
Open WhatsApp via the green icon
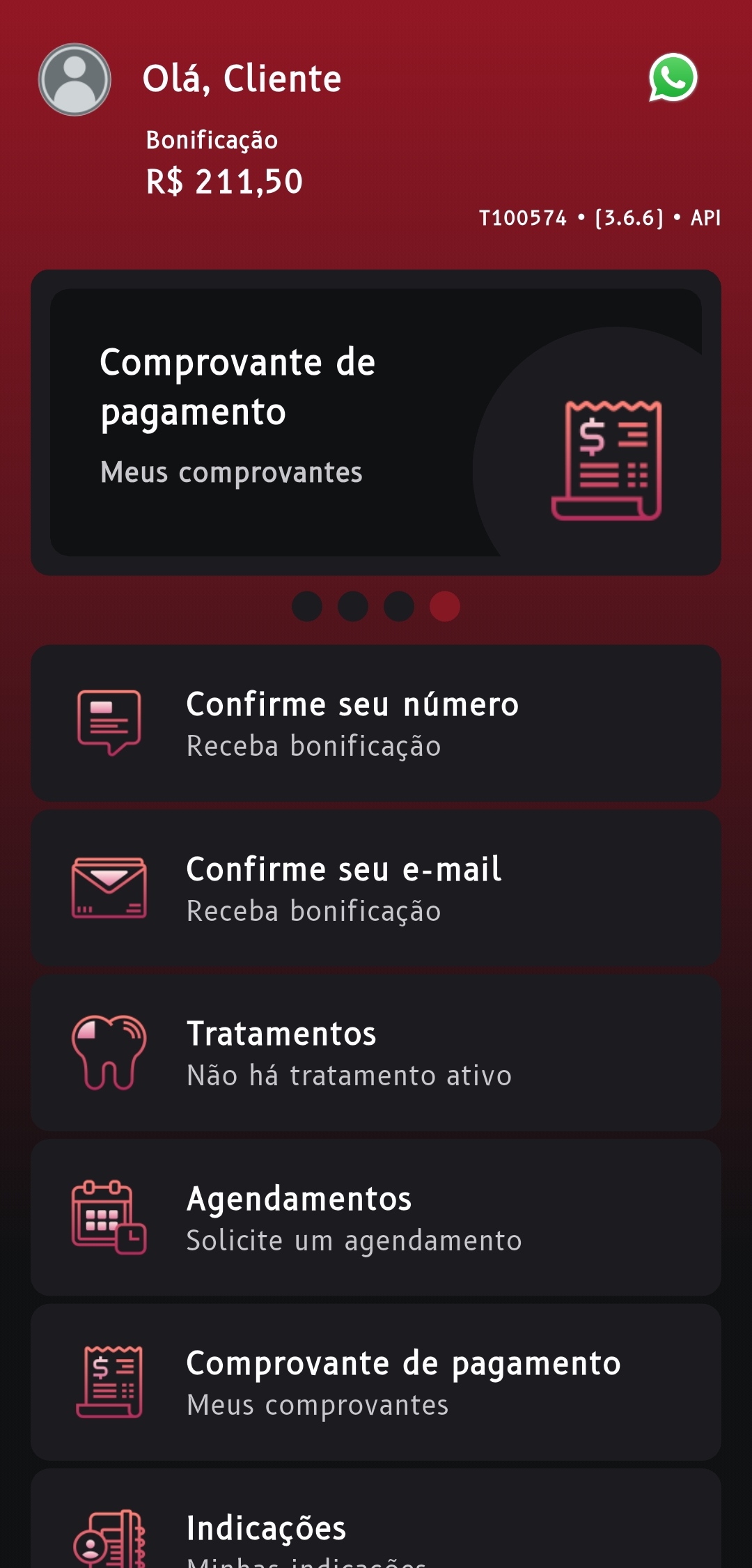[x=673, y=79]
